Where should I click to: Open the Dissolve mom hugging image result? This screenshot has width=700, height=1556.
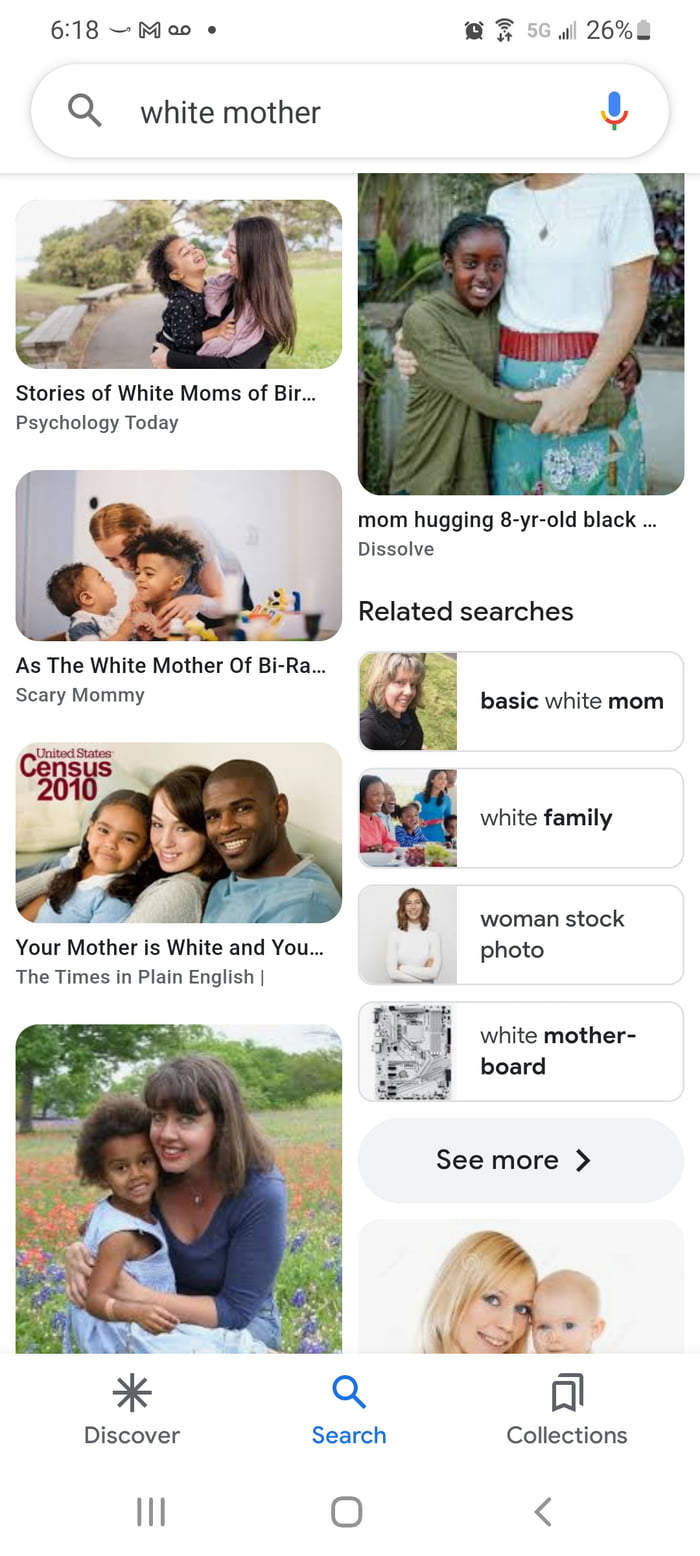pos(520,334)
